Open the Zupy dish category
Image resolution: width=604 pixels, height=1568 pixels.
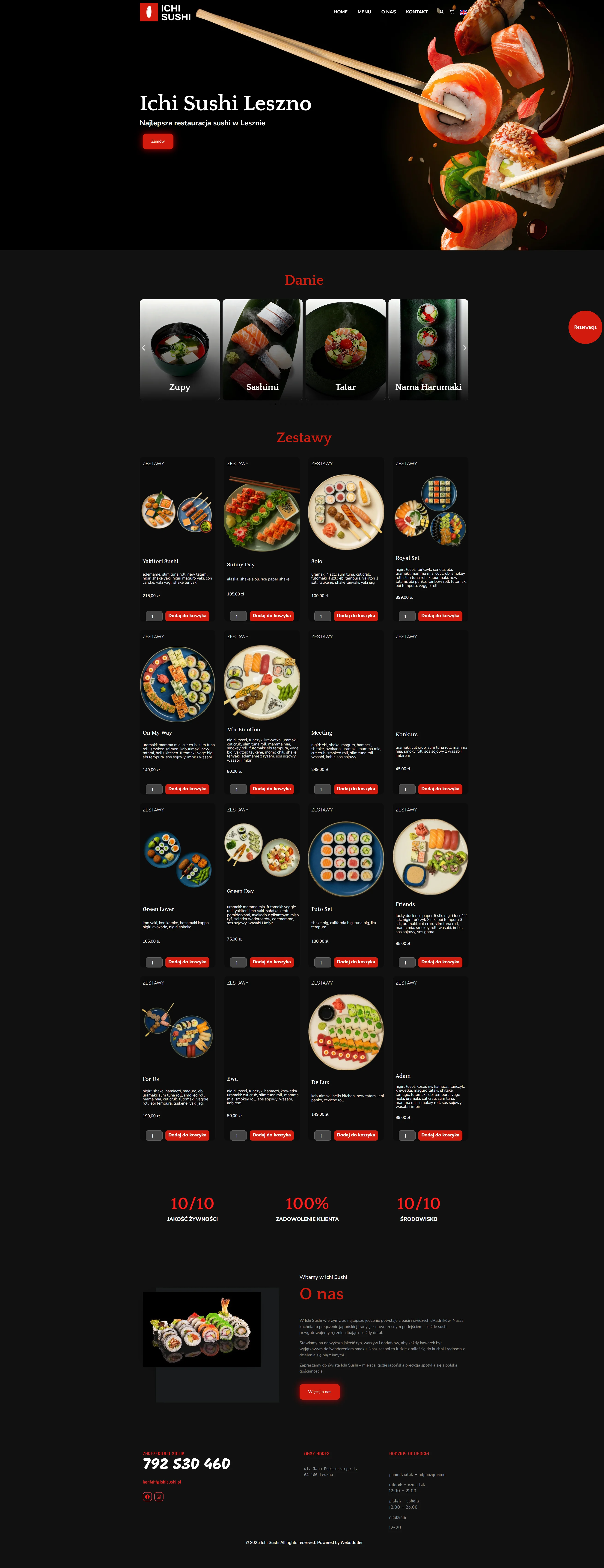(x=179, y=350)
